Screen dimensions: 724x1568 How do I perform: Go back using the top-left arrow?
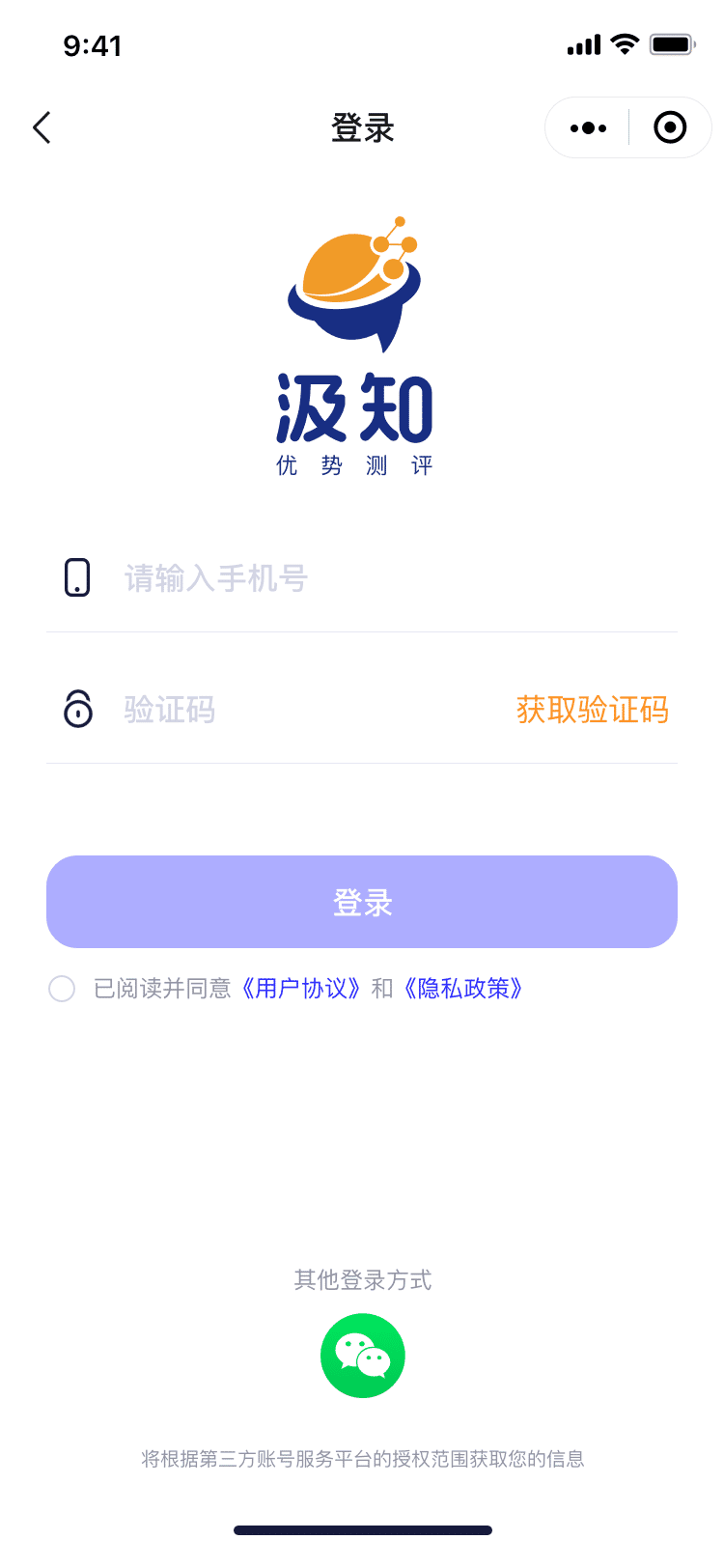pyautogui.click(x=42, y=127)
